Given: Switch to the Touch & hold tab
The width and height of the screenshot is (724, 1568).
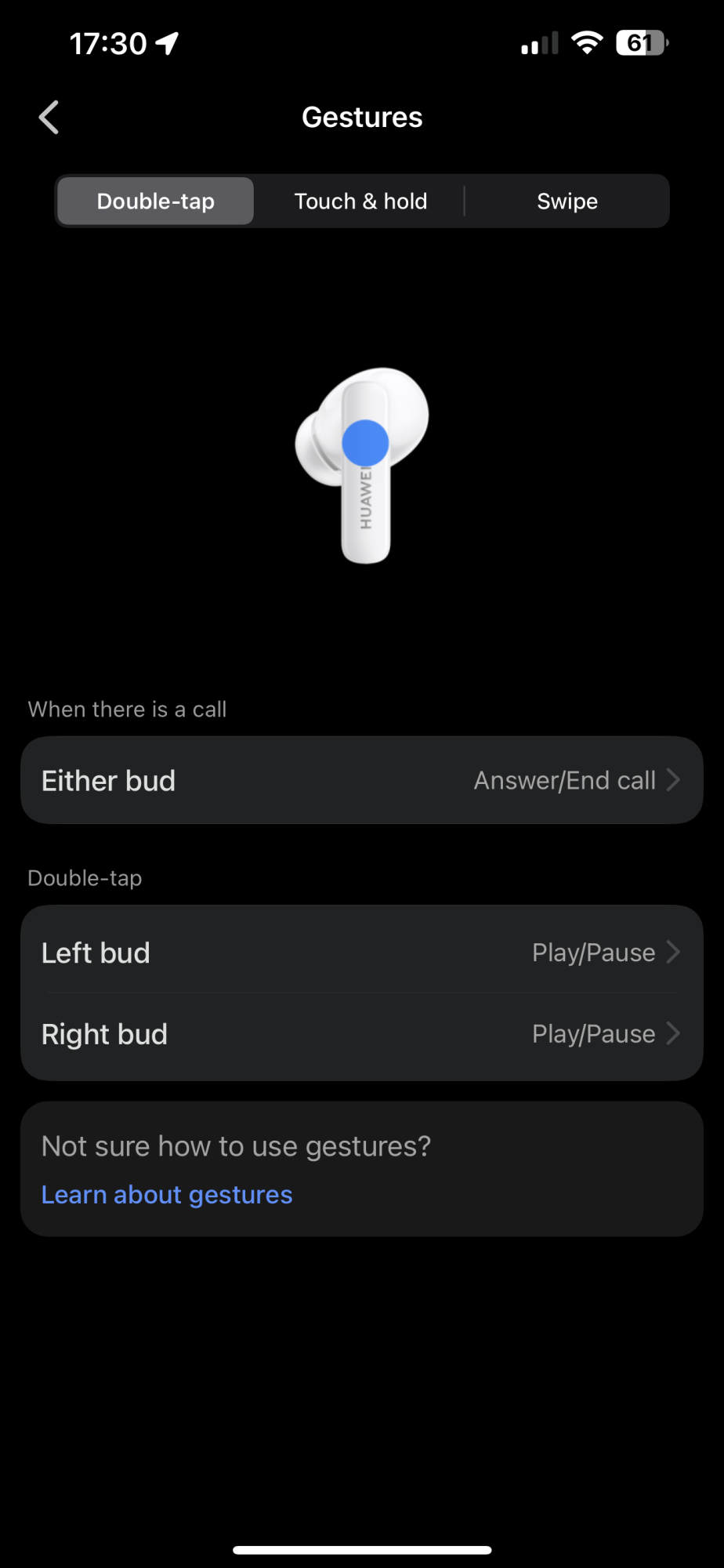Looking at the screenshot, I should (360, 201).
